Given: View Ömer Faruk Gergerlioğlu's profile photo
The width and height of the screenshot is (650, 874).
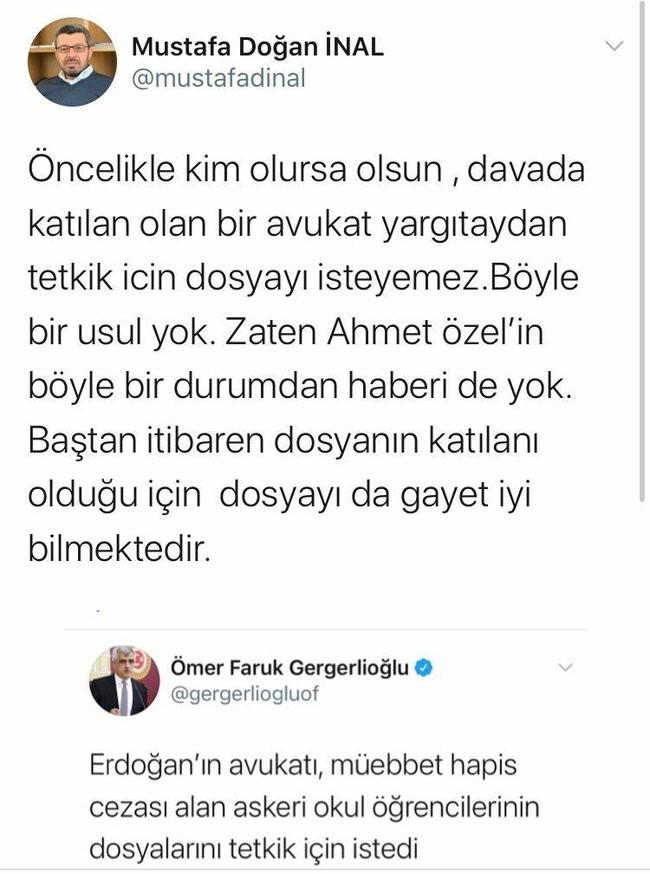Looking at the screenshot, I should (124, 681).
